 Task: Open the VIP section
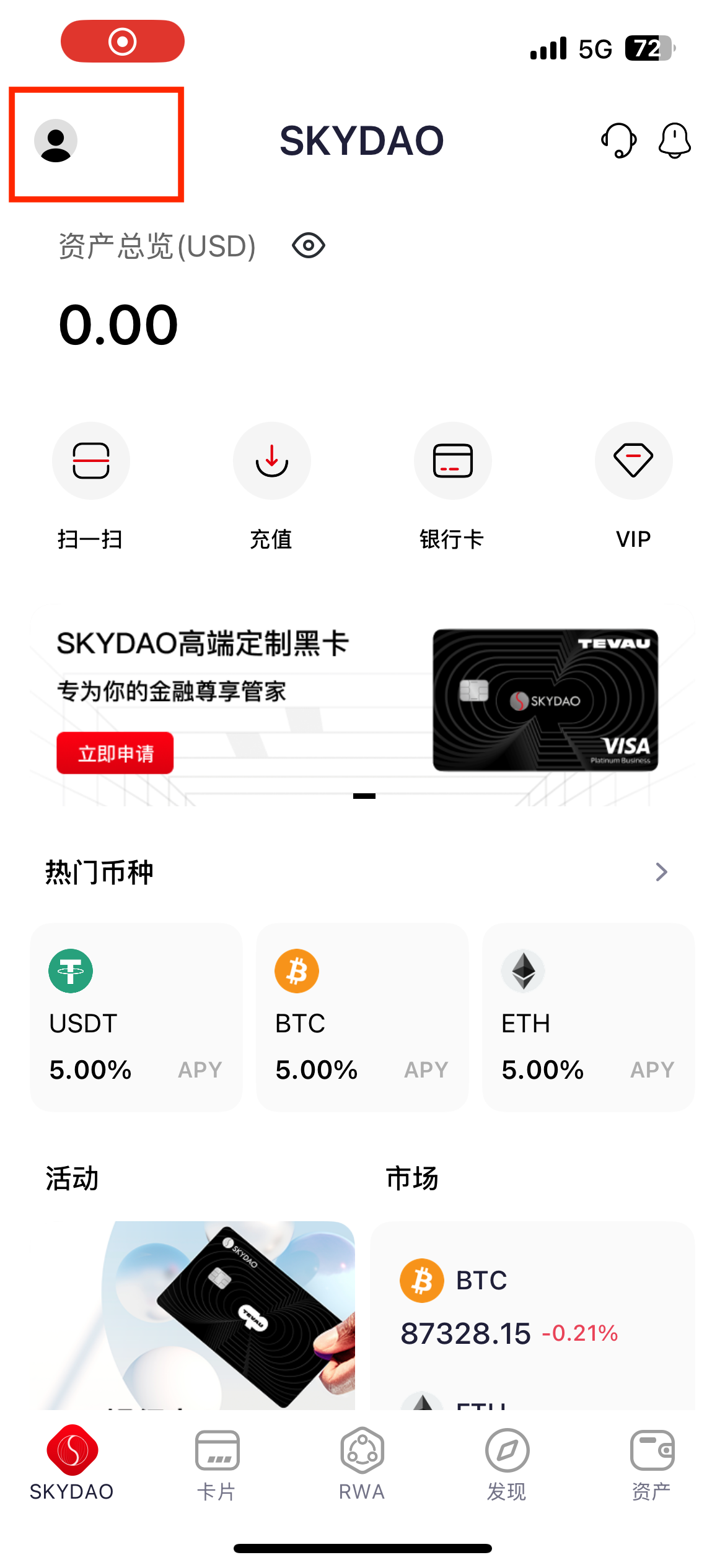[633, 461]
